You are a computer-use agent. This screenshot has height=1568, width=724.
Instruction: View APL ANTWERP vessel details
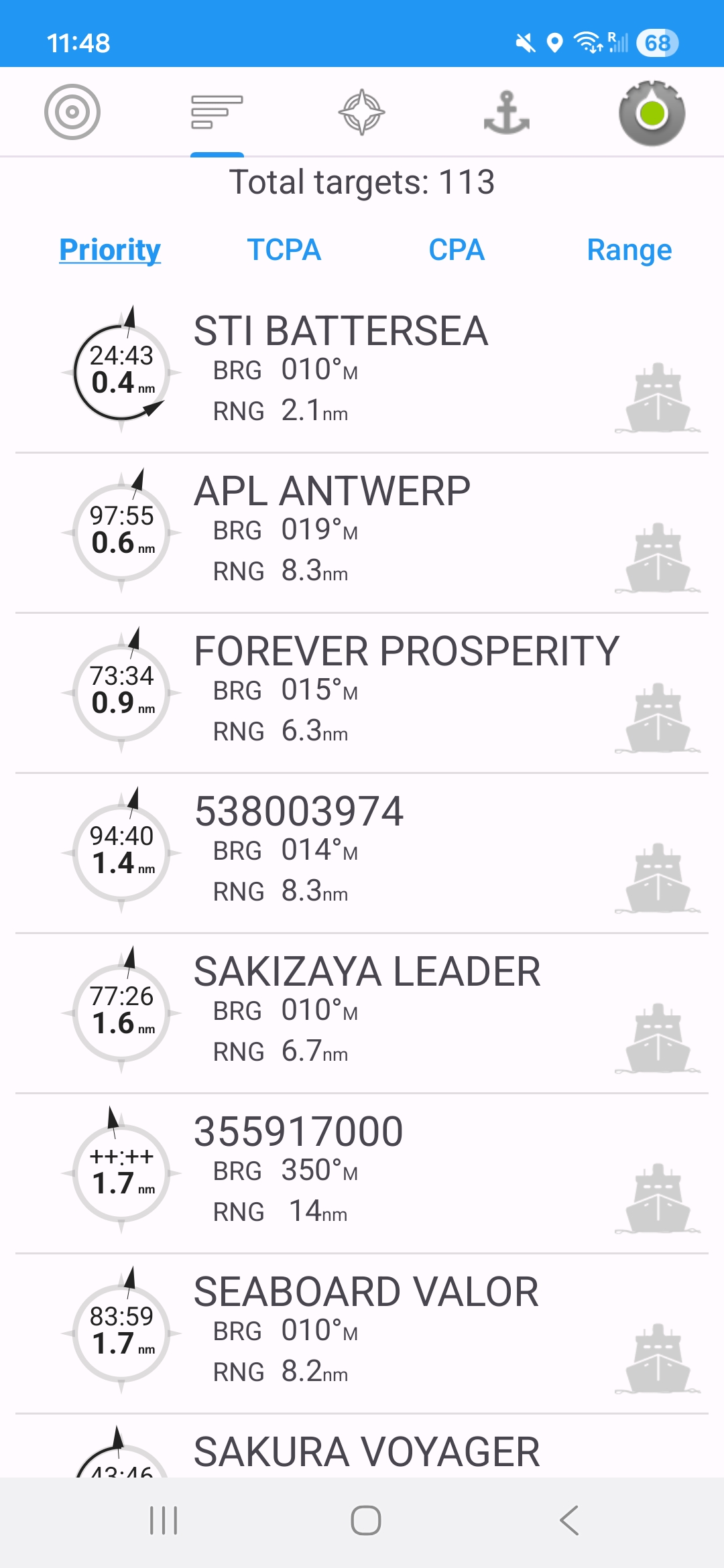[x=362, y=532]
